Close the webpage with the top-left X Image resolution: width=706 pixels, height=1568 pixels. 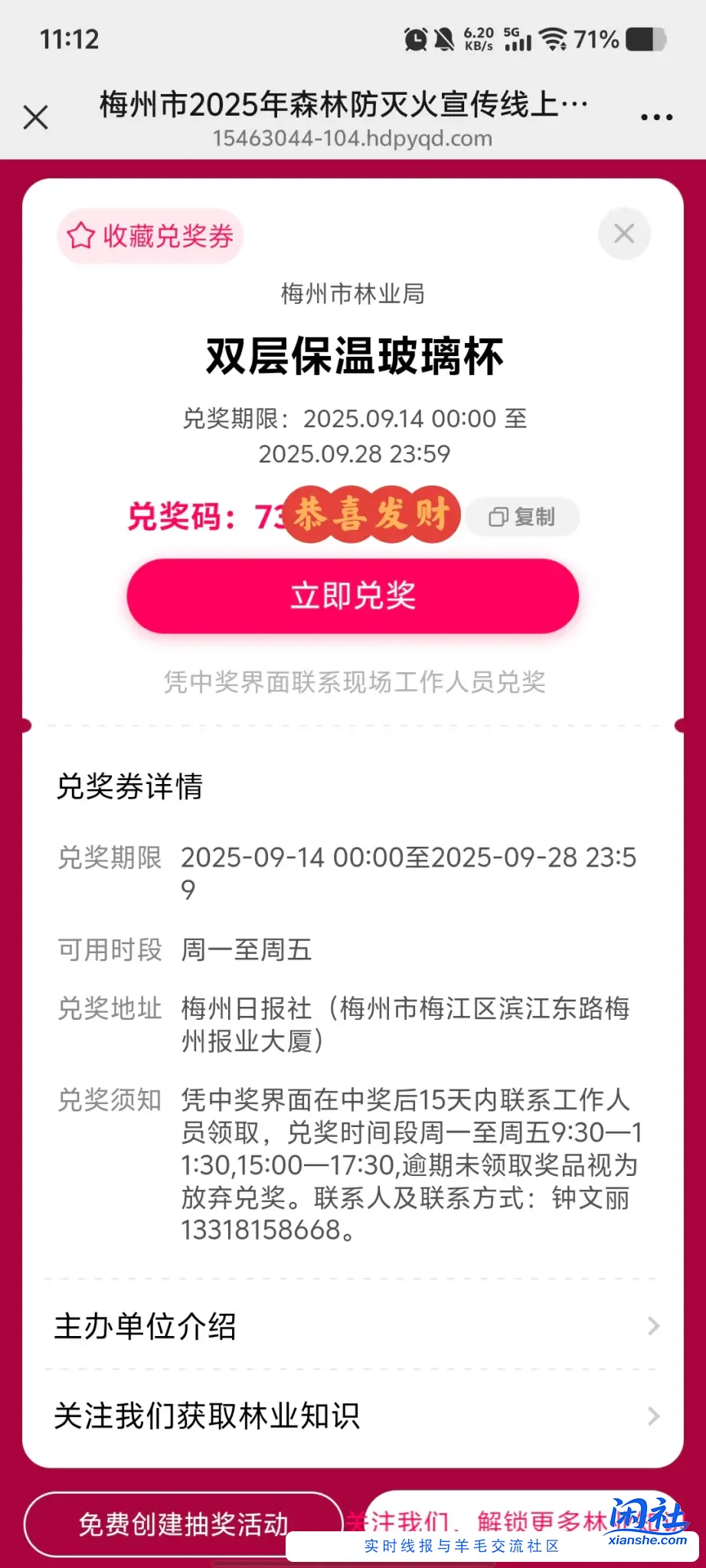coord(35,118)
